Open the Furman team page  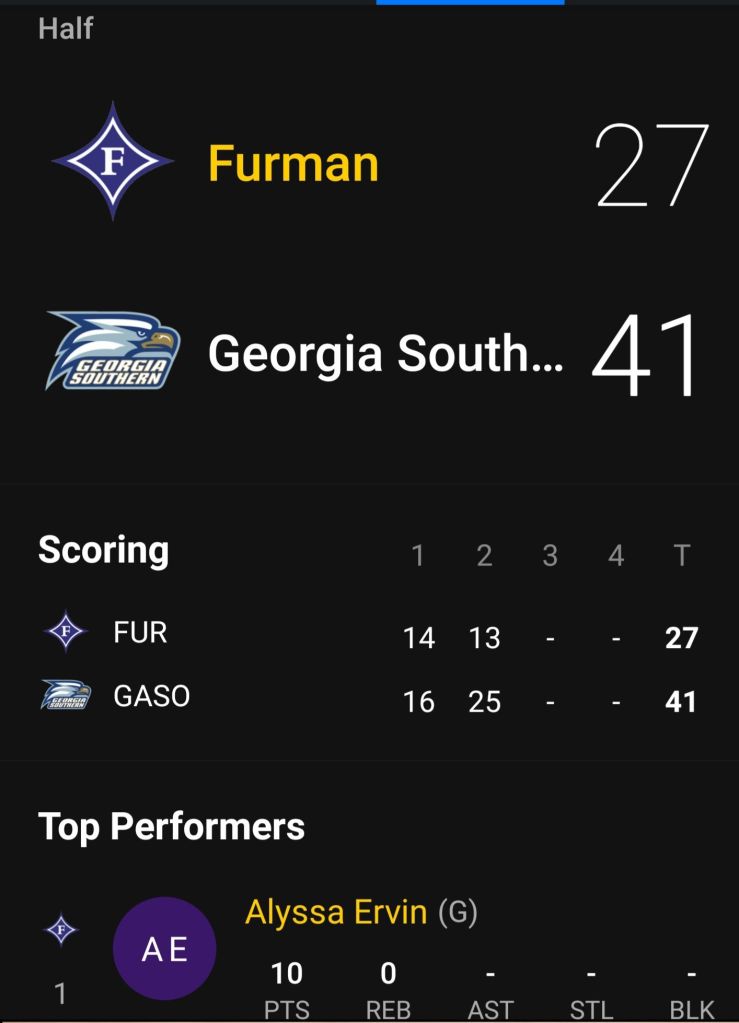point(293,164)
